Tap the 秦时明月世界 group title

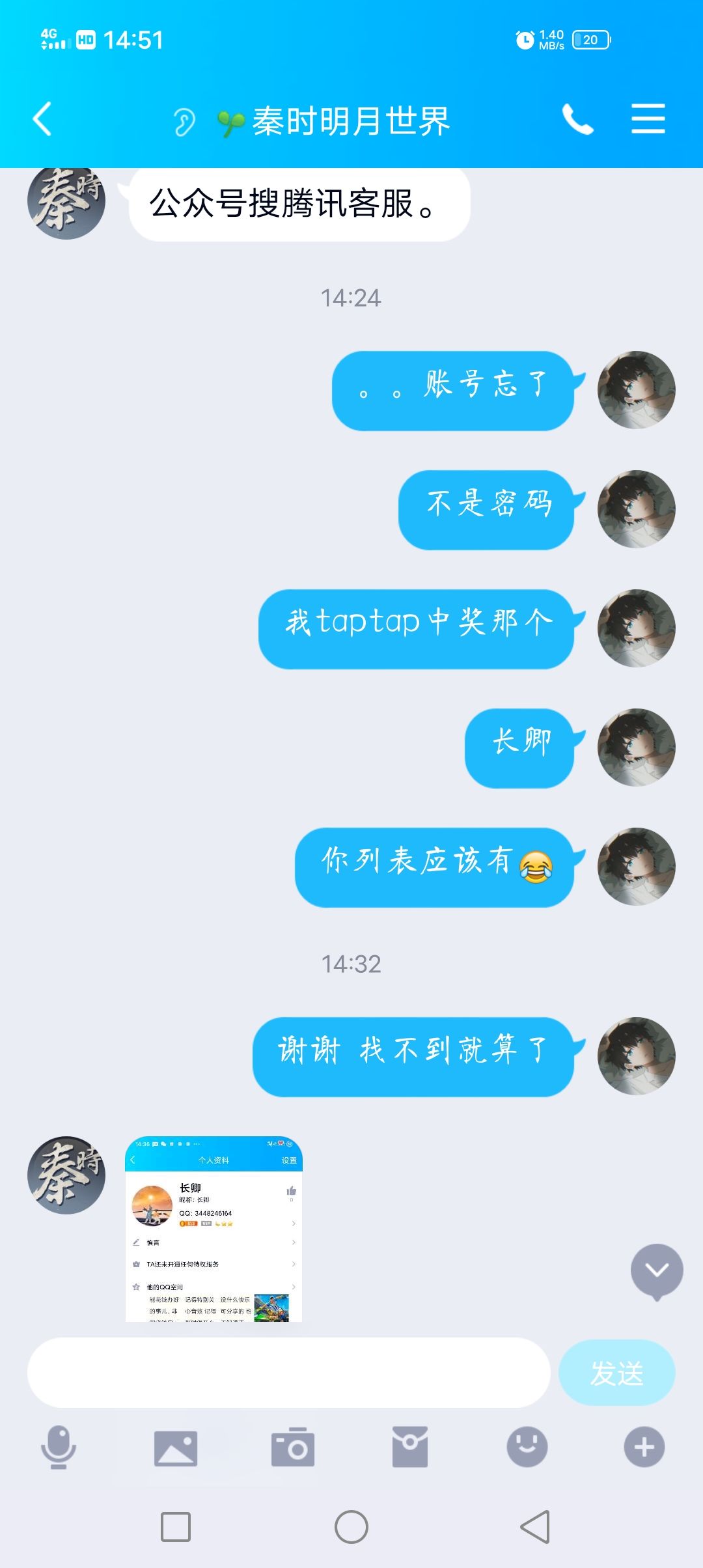click(x=351, y=120)
